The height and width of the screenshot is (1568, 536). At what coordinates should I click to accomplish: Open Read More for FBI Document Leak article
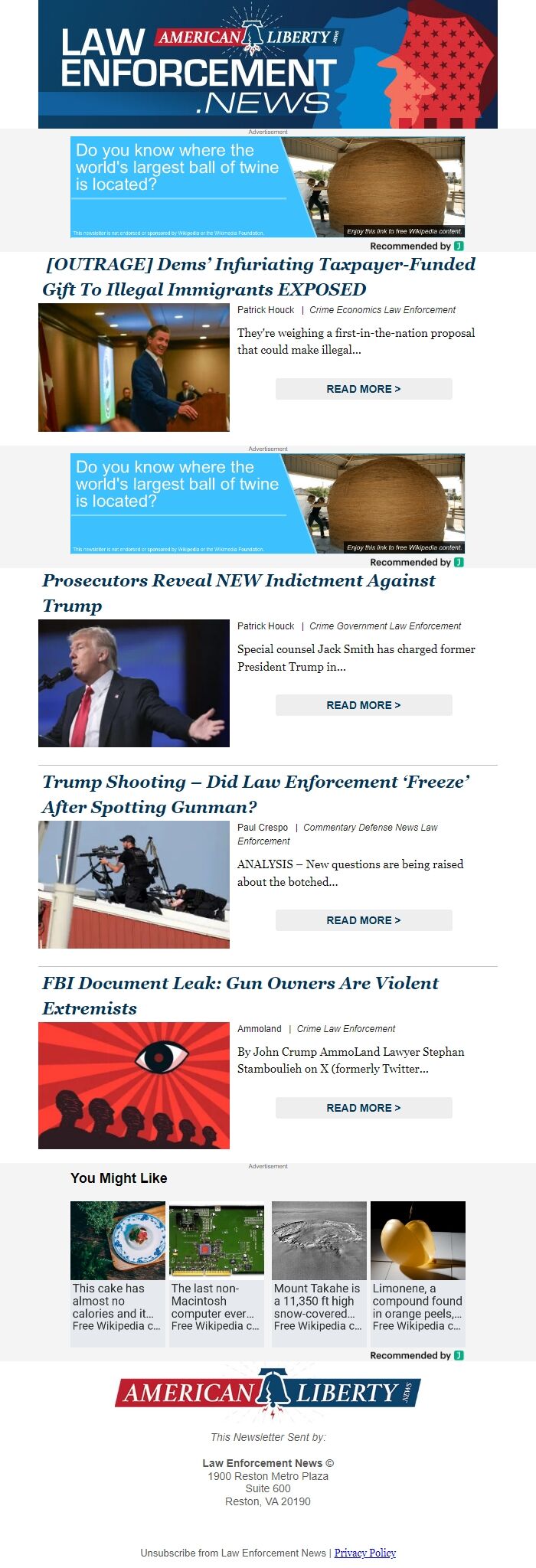[x=364, y=1108]
